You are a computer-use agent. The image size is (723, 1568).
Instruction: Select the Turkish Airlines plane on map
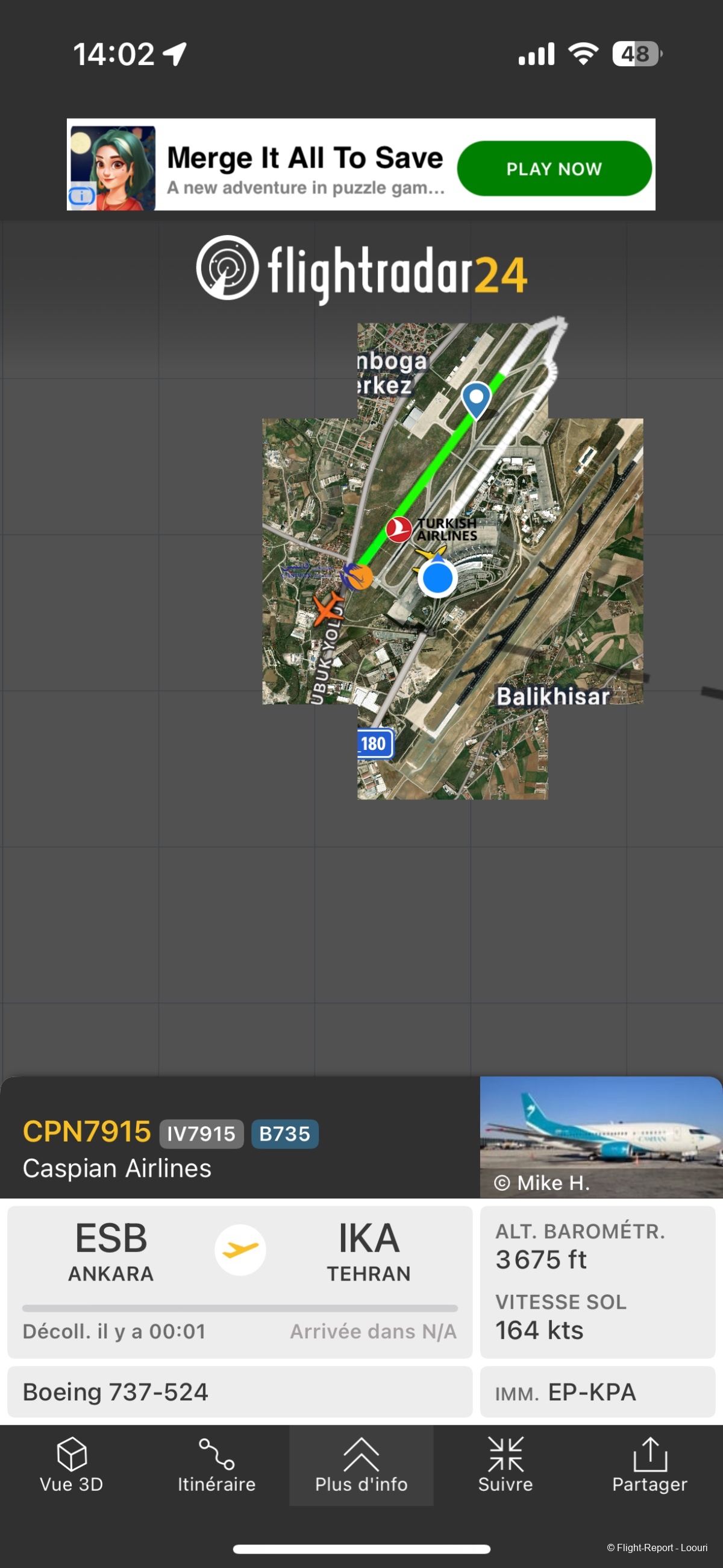430,553
